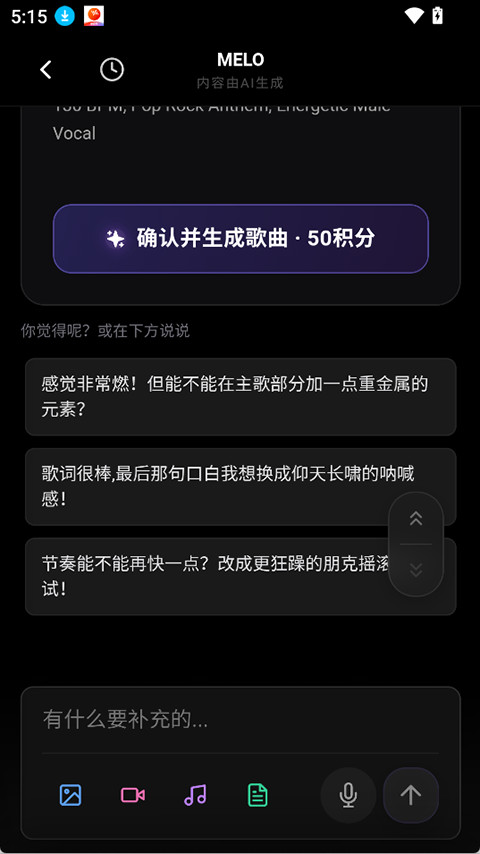The image size is (480, 854).
Task: Open the history clock icon
Action: [112, 70]
